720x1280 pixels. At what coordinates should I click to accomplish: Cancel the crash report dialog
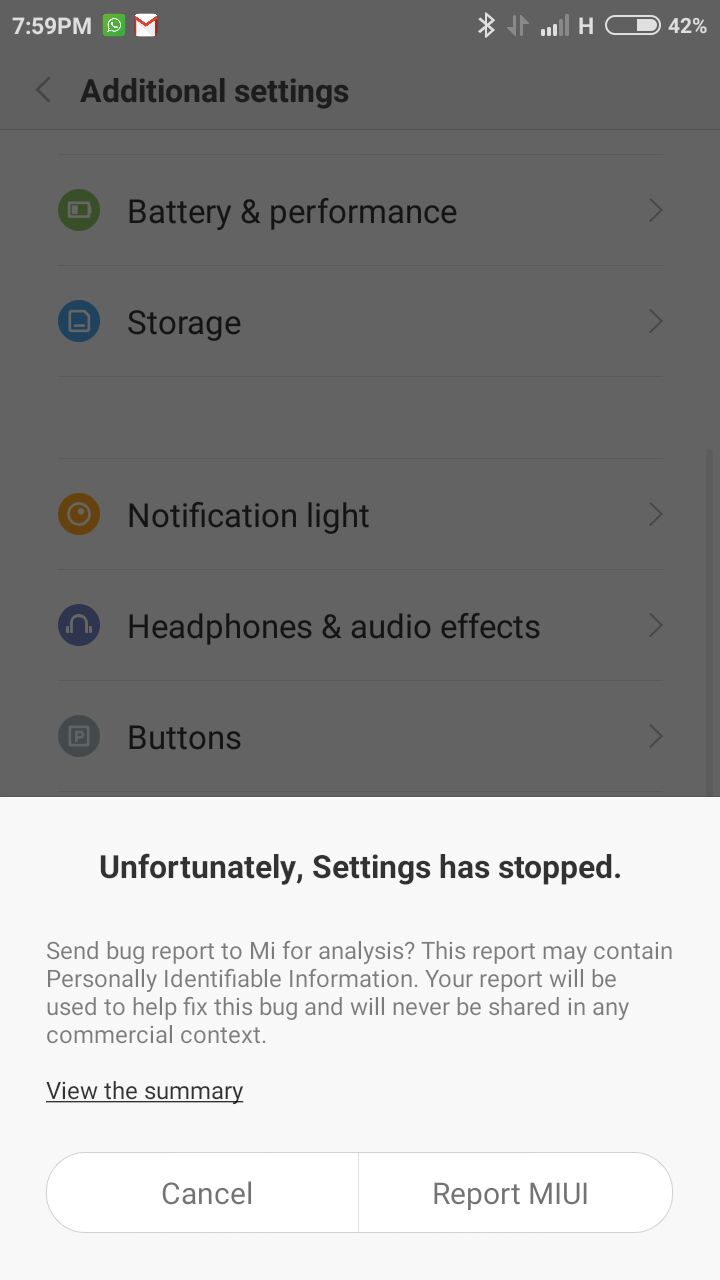point(203,1192)
